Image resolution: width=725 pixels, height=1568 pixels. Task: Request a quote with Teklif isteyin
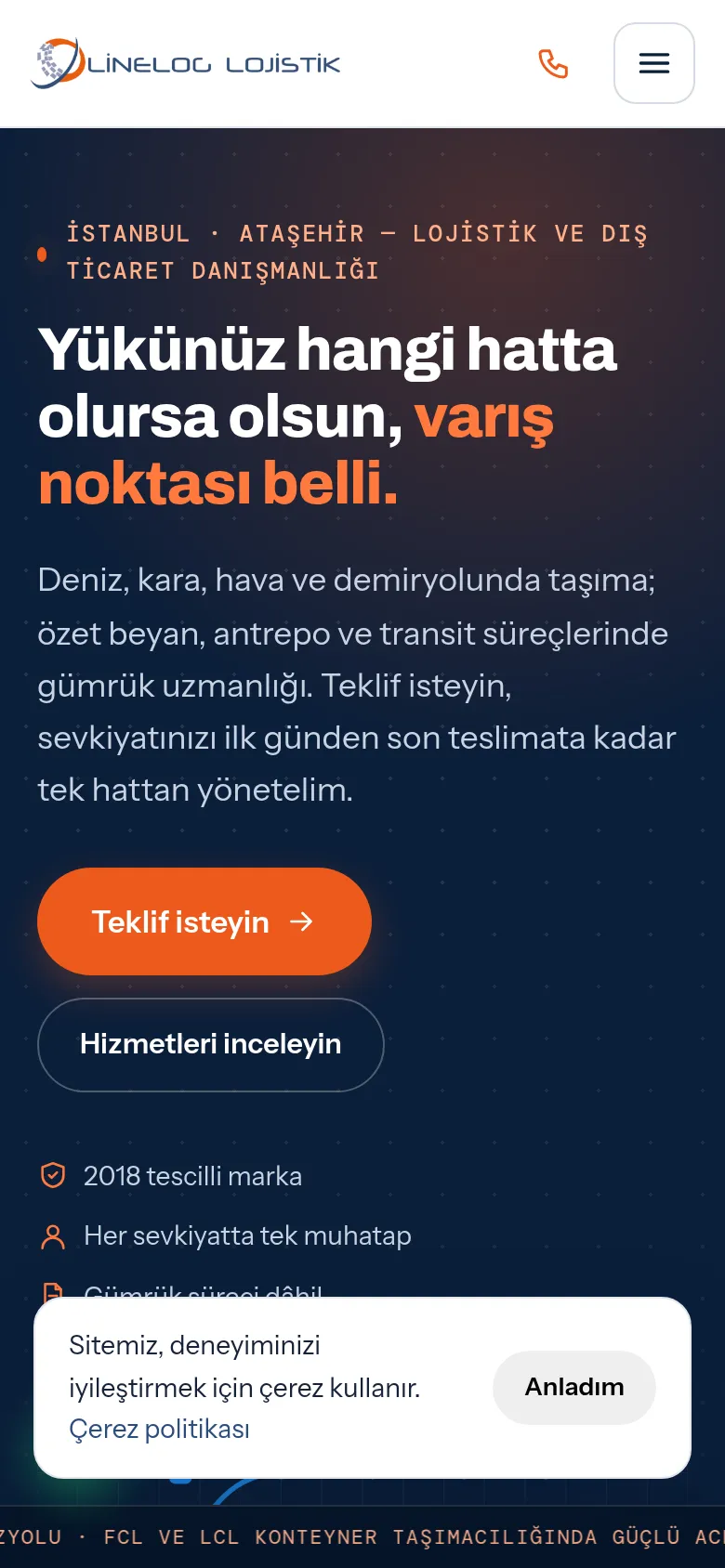pyautogui.click(x=204, y=921)
